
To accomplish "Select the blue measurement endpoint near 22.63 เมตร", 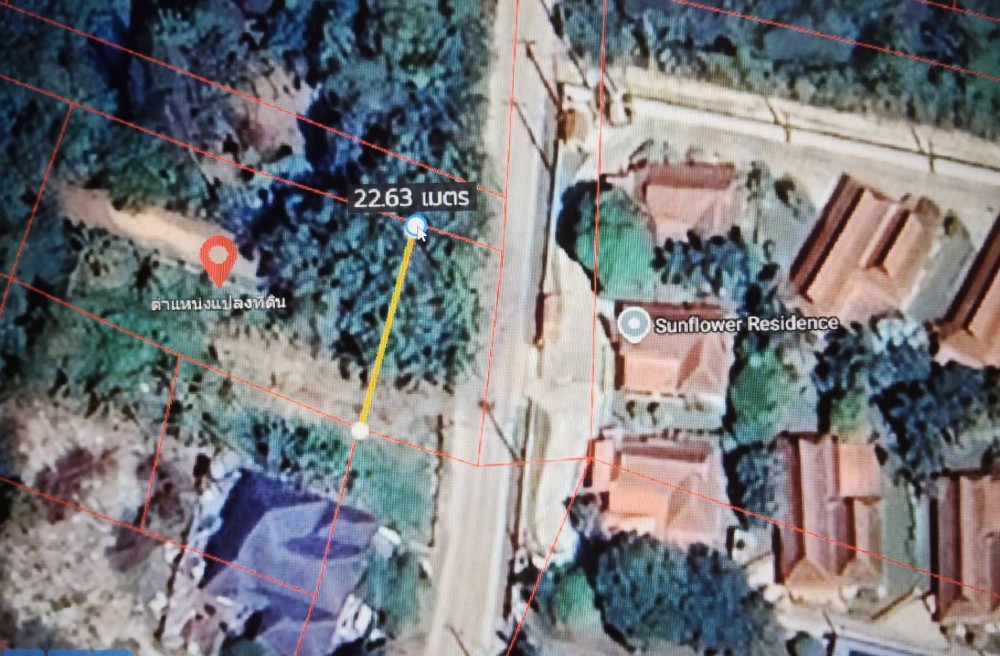I will pos(415,227).
